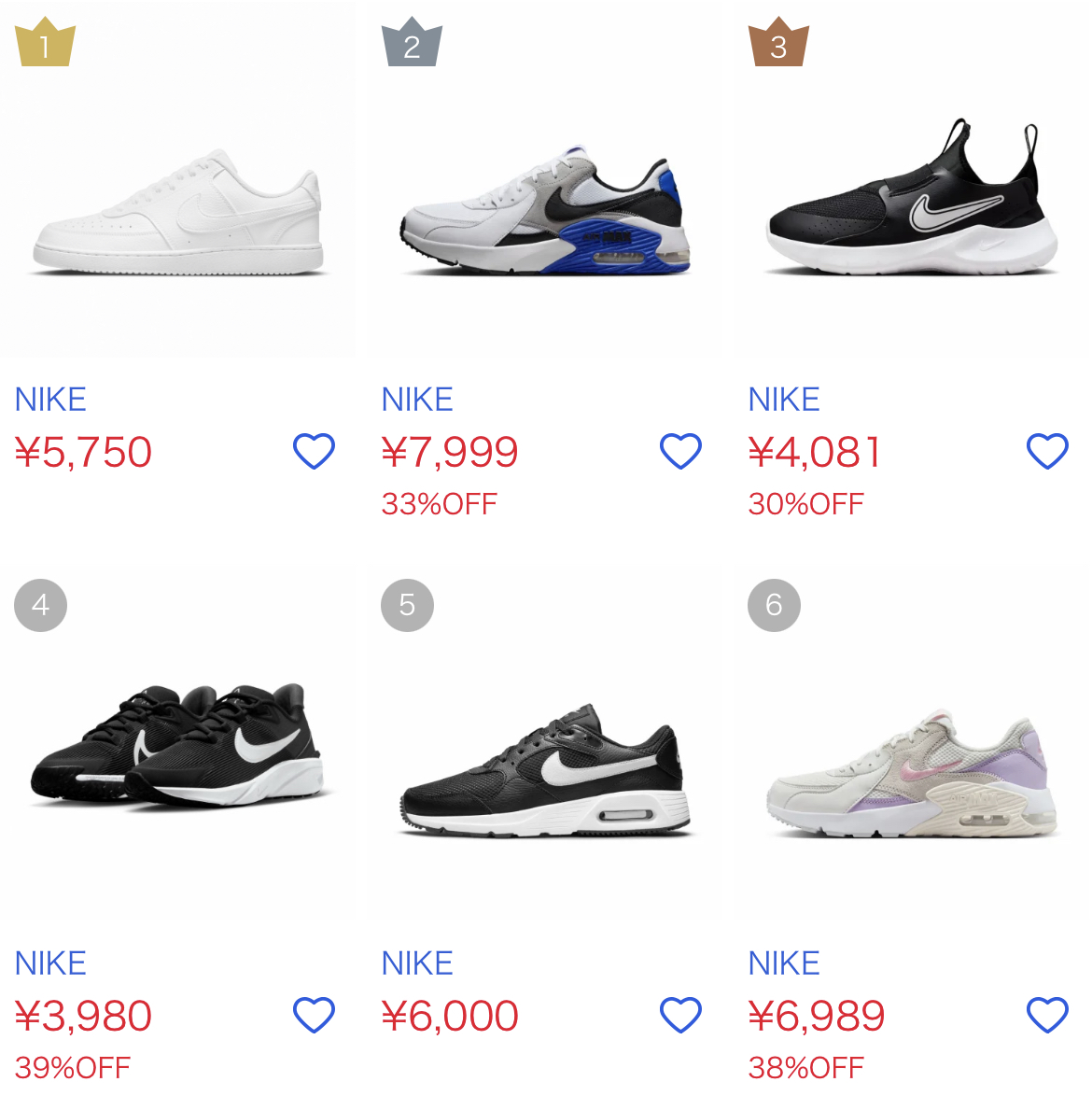Tap the heart on the ¥3,980 shoe
1092x1110 pixels.
pyautogui.click(x=314, y=1015)
